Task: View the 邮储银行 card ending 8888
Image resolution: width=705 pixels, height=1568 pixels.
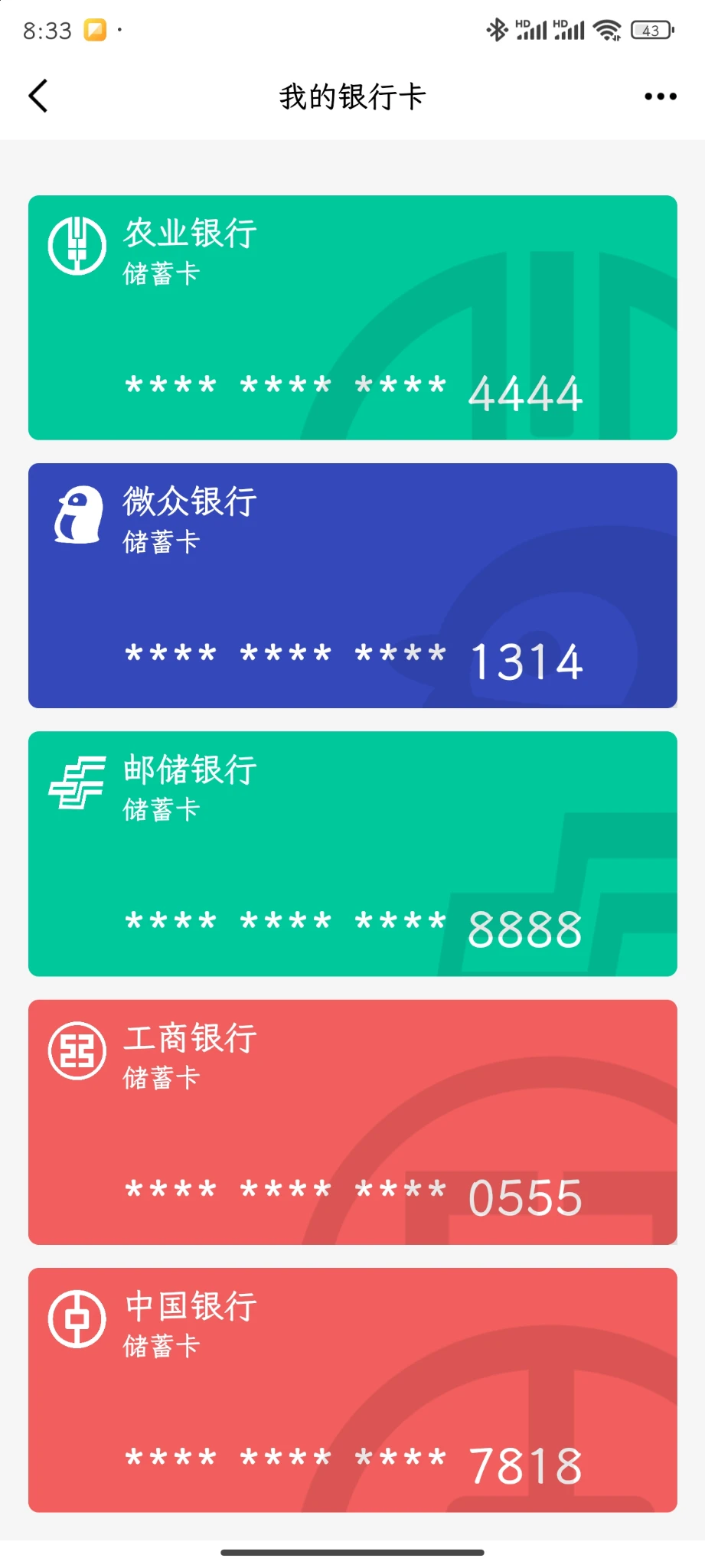Action: coord(352,853)
